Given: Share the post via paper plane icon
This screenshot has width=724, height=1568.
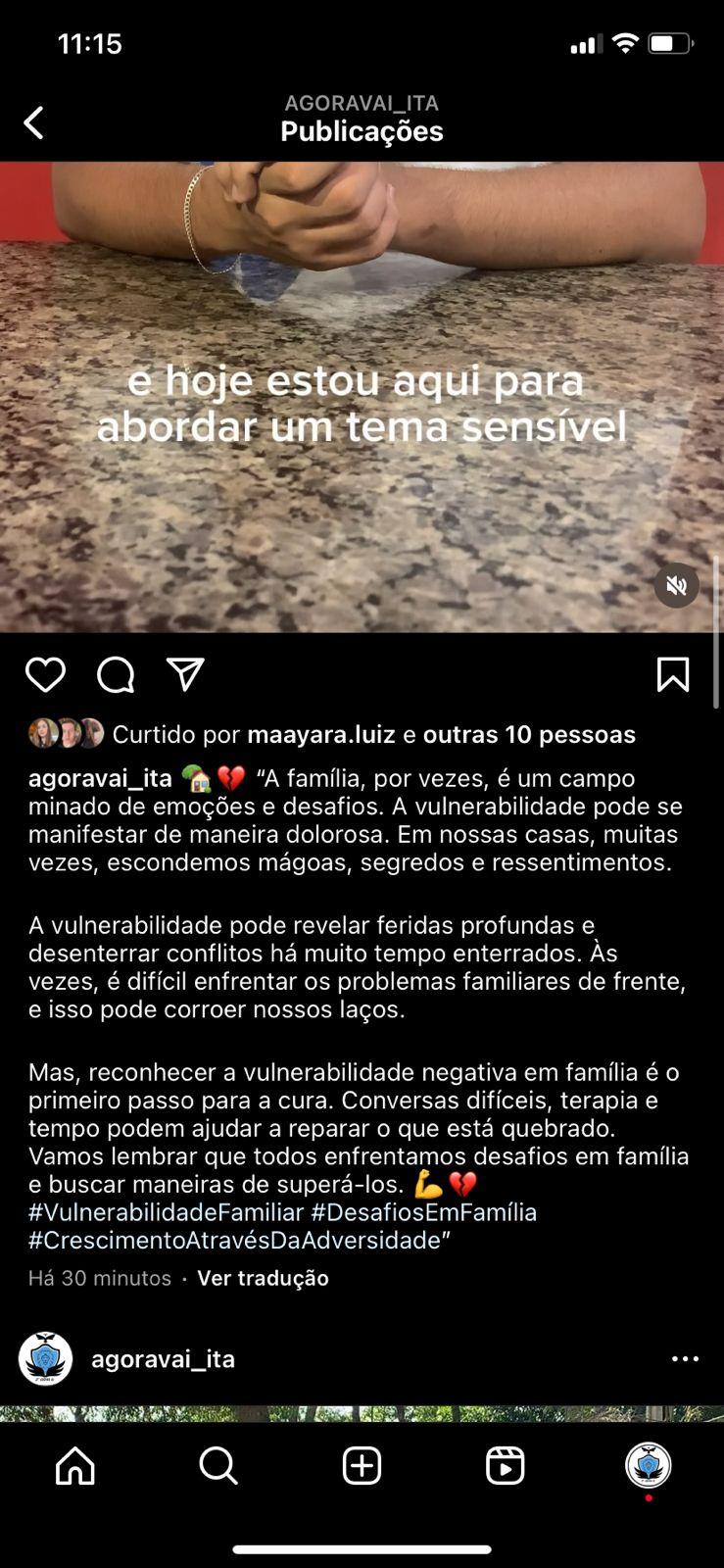Looking at the screenshot, I should coord(185,674).
